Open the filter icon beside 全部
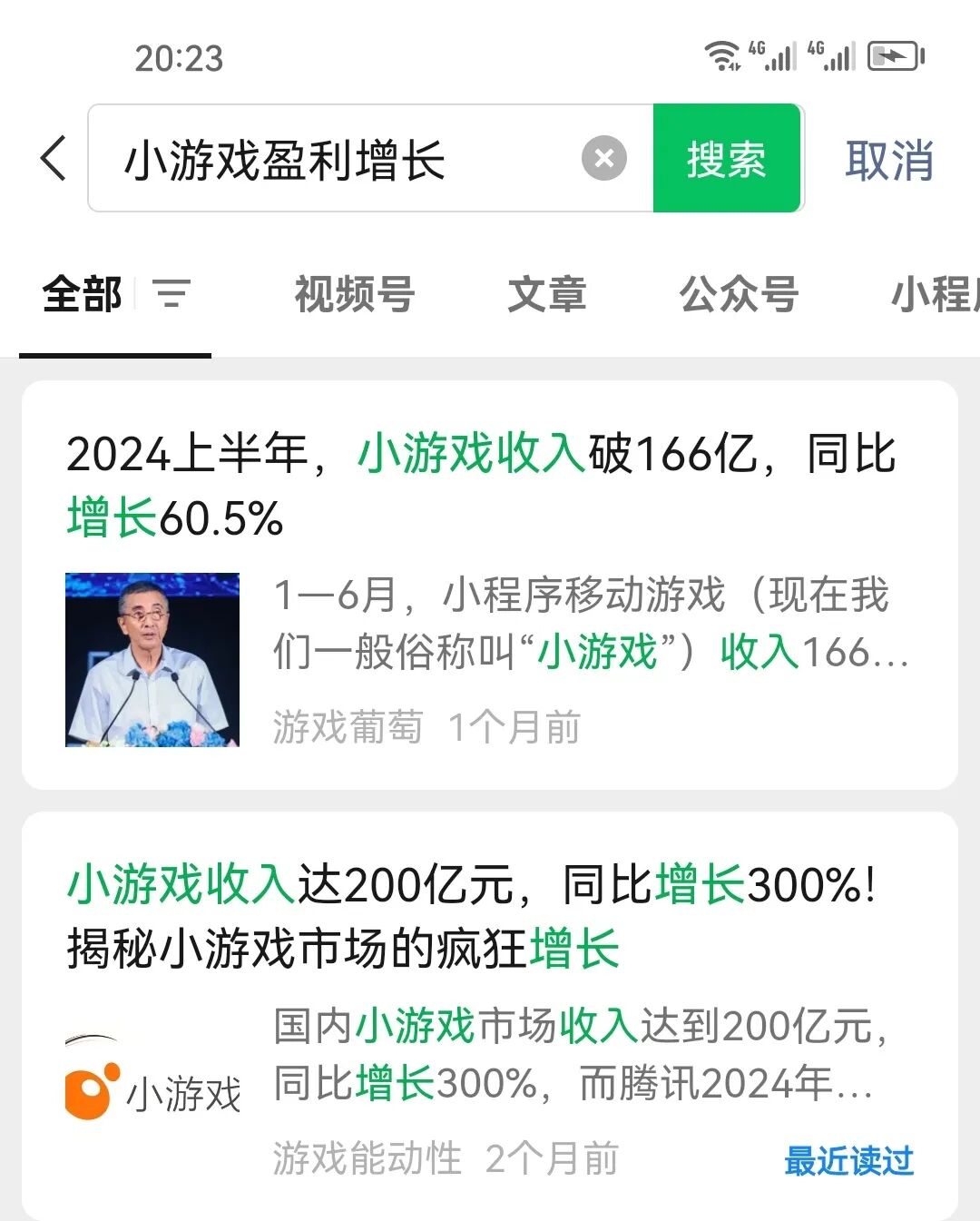The image size is (980, 1221). point(171,294)
